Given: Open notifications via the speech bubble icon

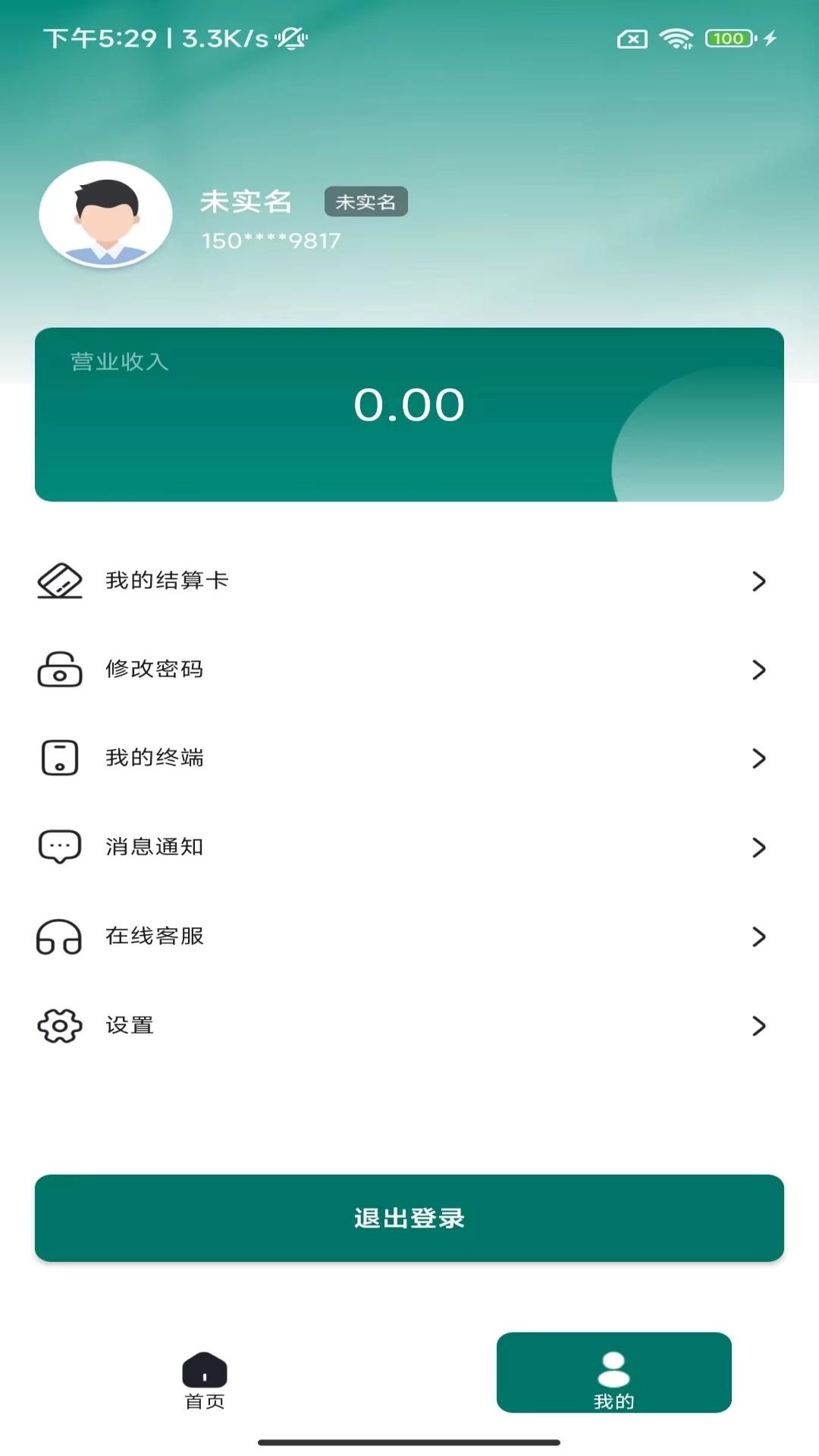Looking at the screenshot, I should [59, 847].
